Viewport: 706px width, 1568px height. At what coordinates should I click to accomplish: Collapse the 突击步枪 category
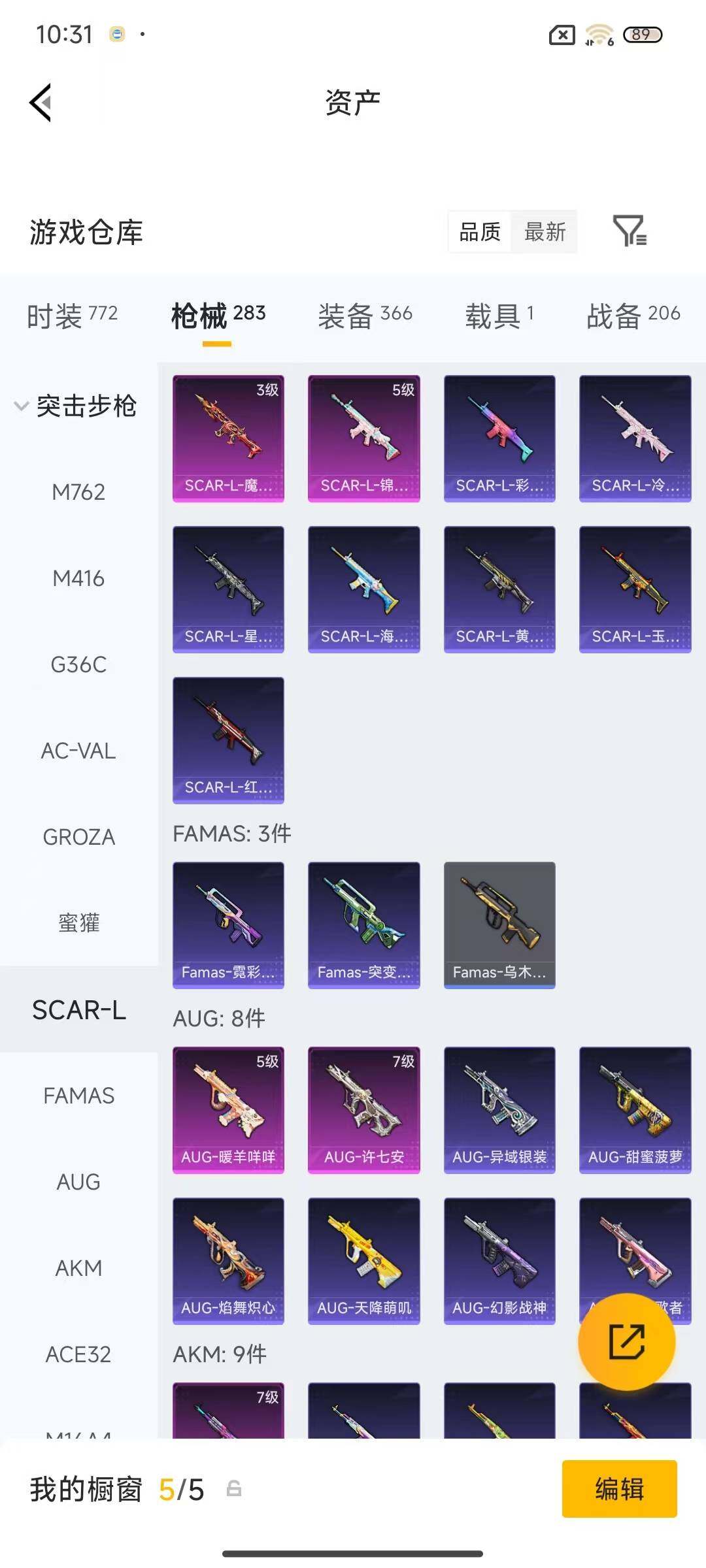click(75, 406)
